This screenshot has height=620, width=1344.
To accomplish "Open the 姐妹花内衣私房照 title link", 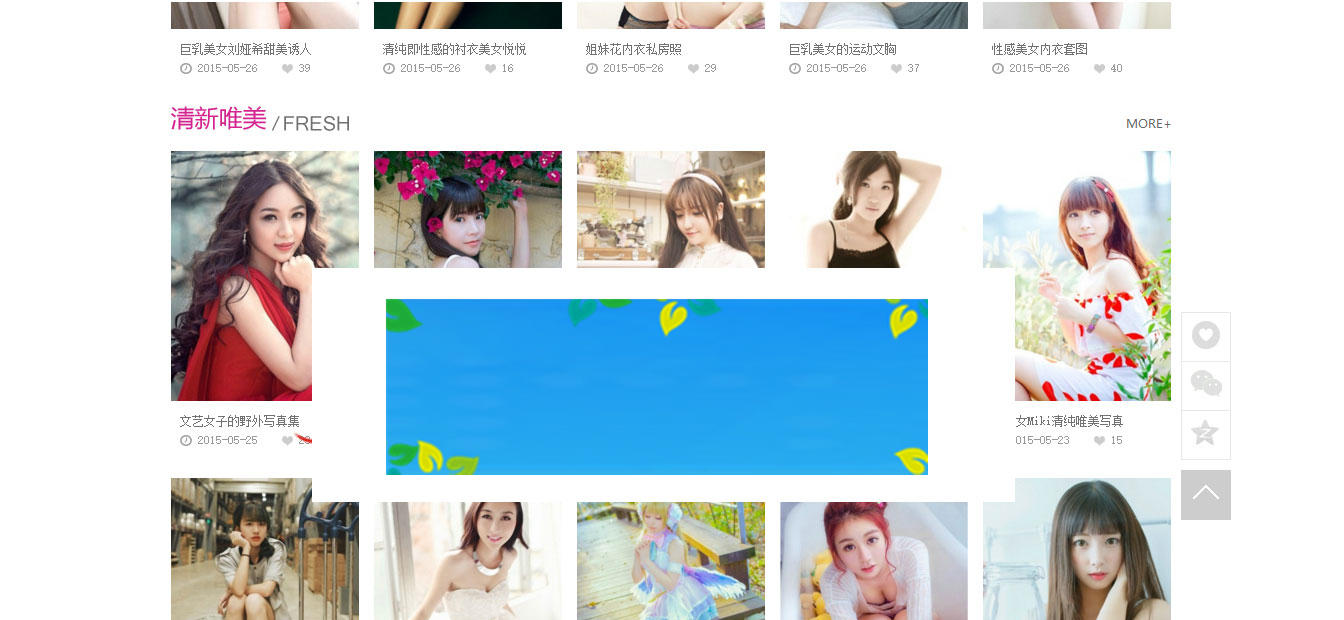I will pyautogui.click(x=633, y=49).
